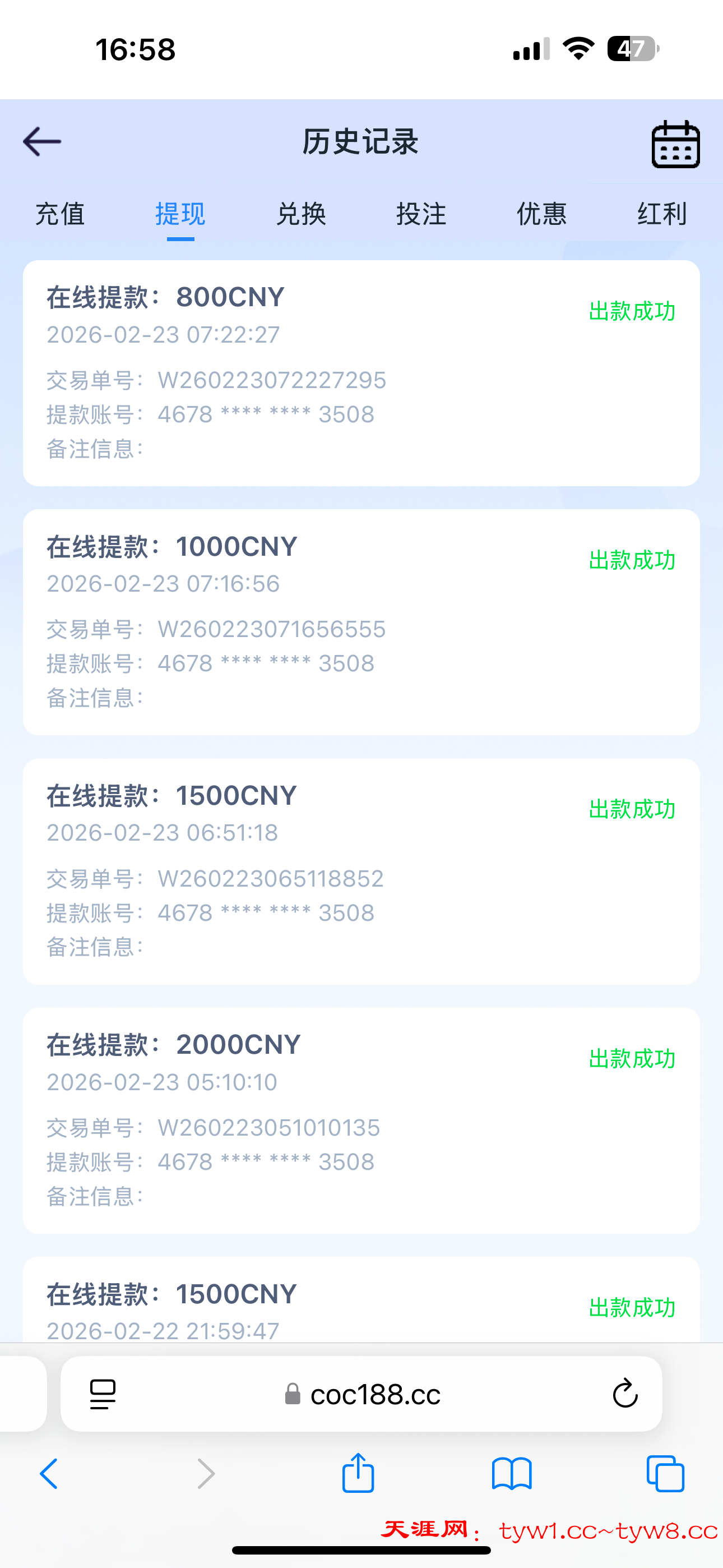The image size is (723, 1568).
Task: Open the 投注 tab
Action: pyautogui.click(x=421, y=214)
